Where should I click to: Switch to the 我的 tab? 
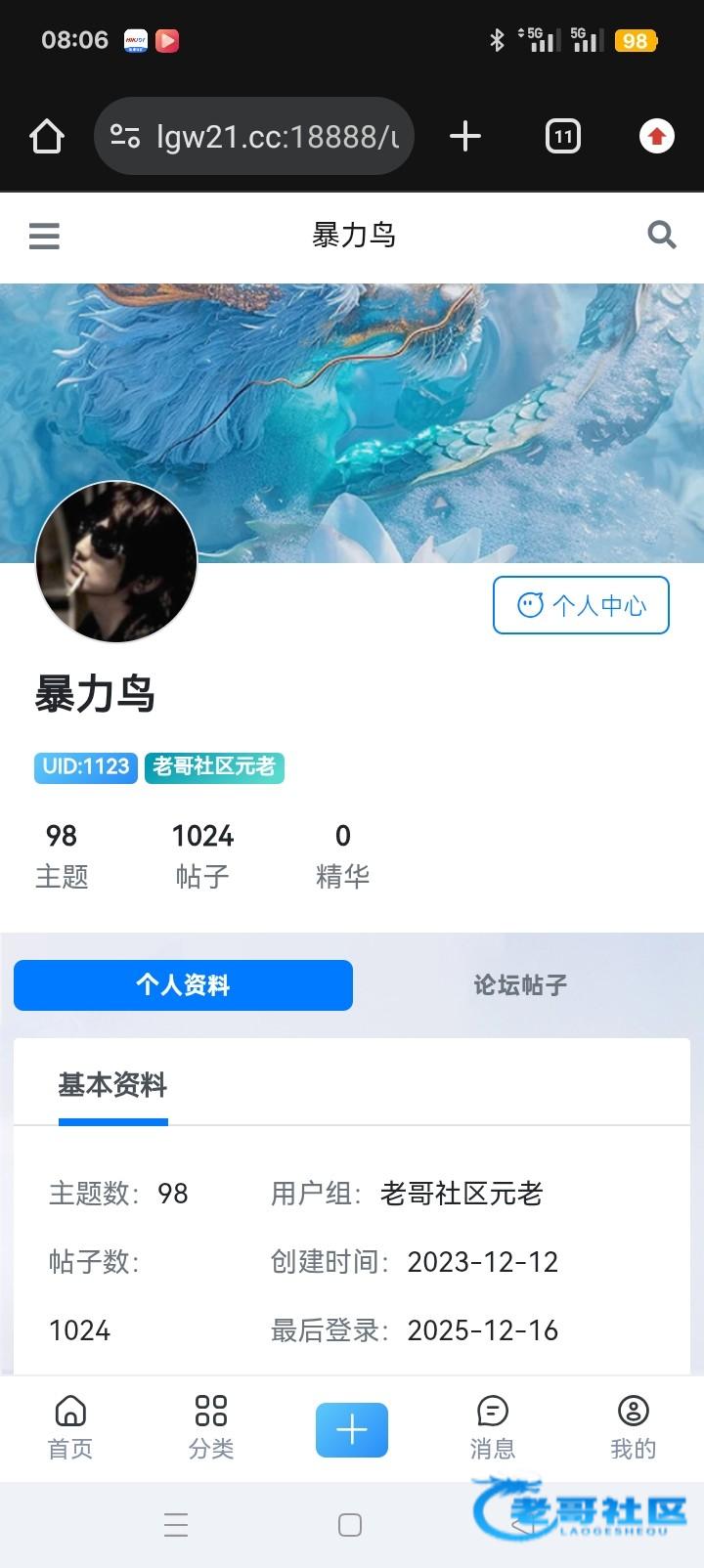634,1427
